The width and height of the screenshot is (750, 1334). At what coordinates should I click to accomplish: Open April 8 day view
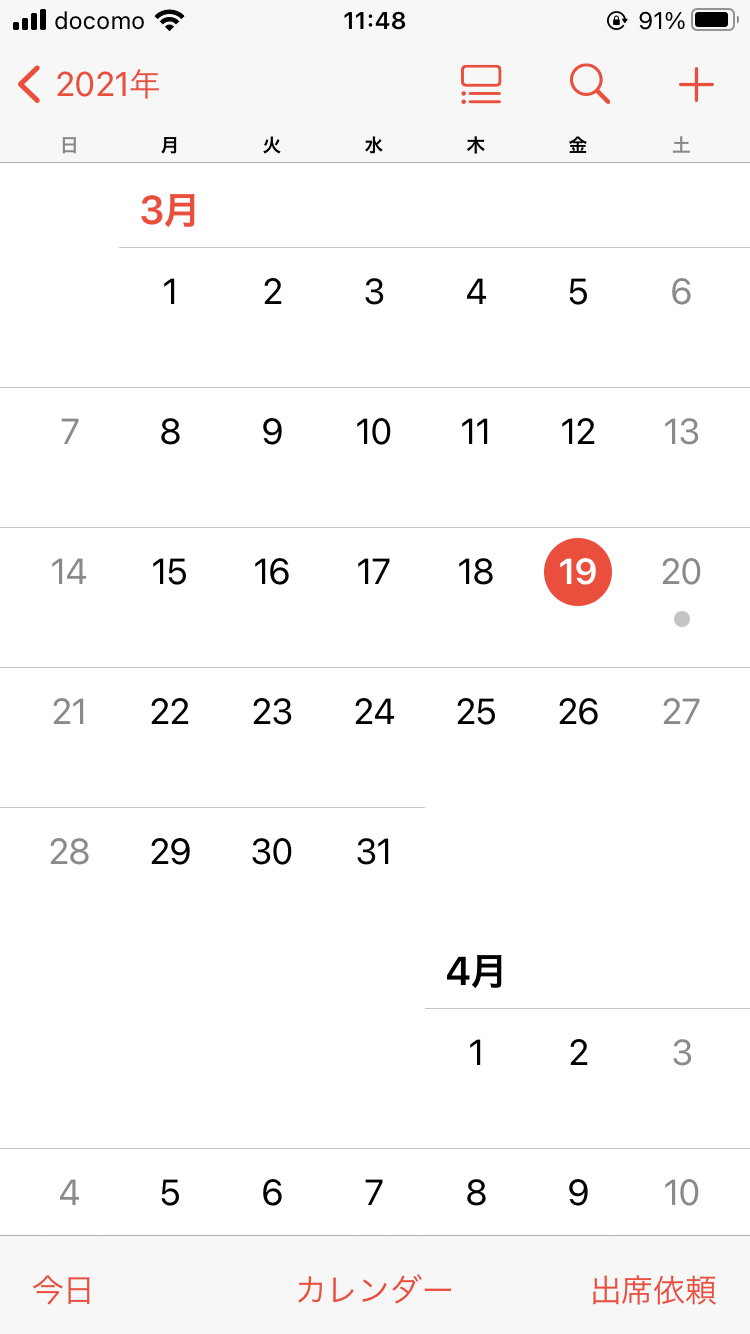click(476, 1192)
